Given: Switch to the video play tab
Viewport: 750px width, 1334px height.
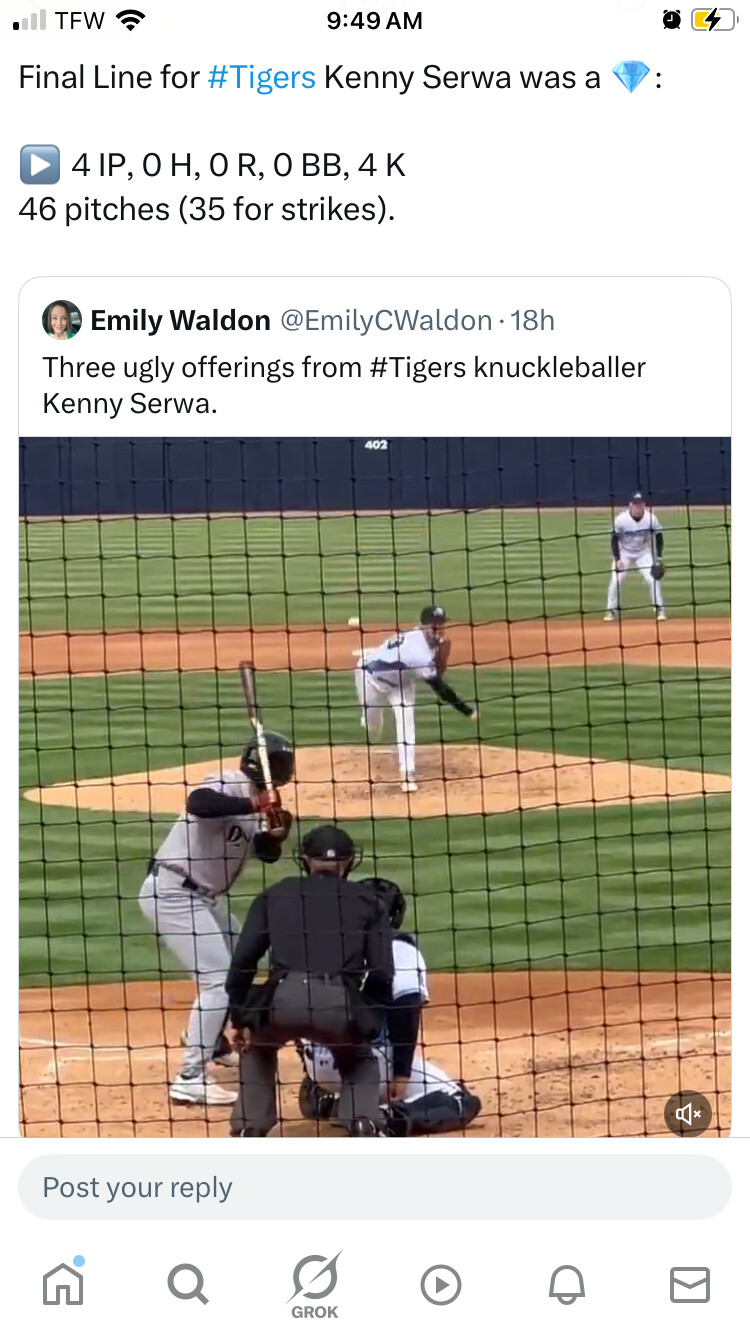Looking at the screenshot, I should point(440,1284).
